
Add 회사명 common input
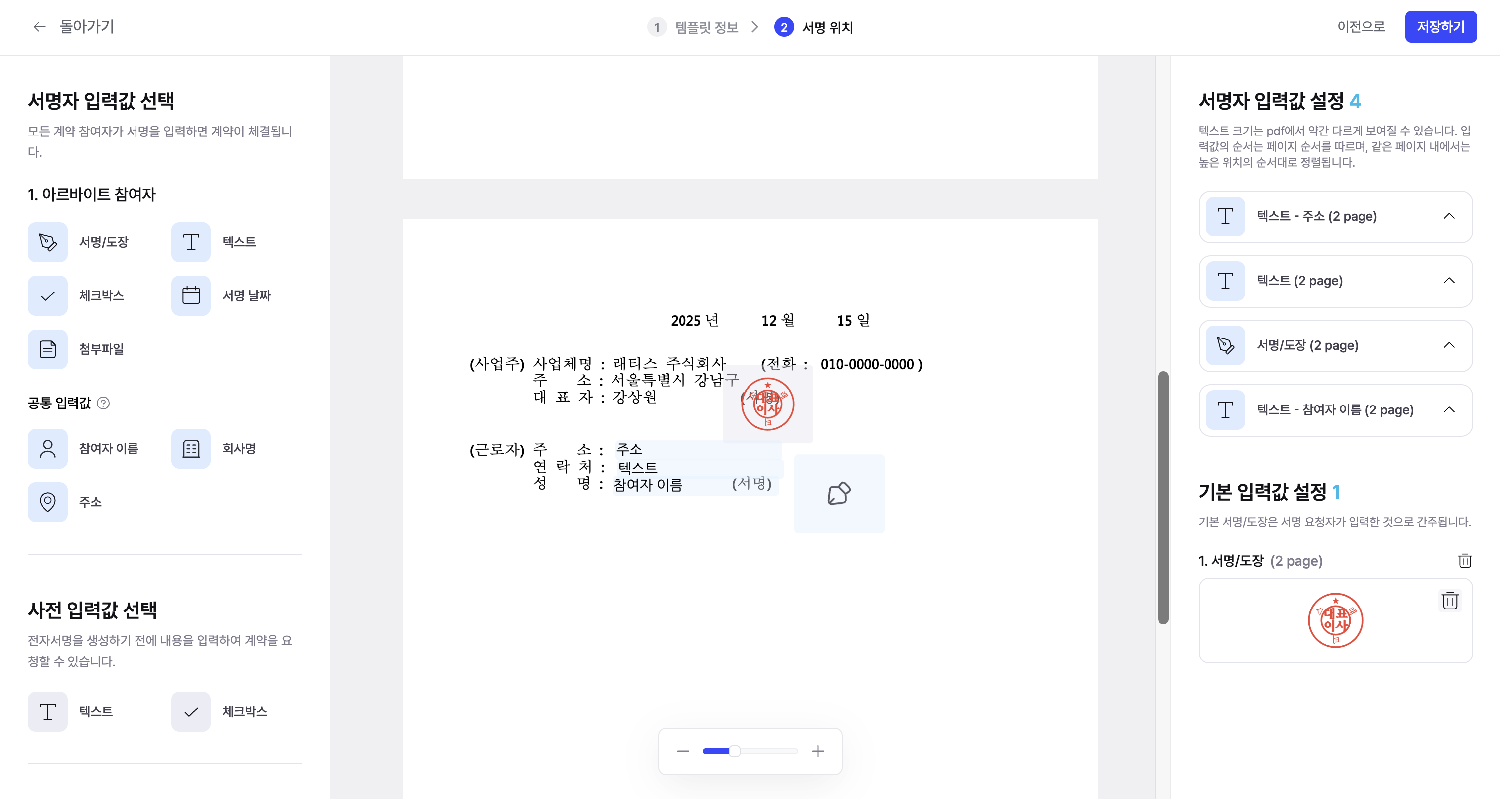point(191,448)
